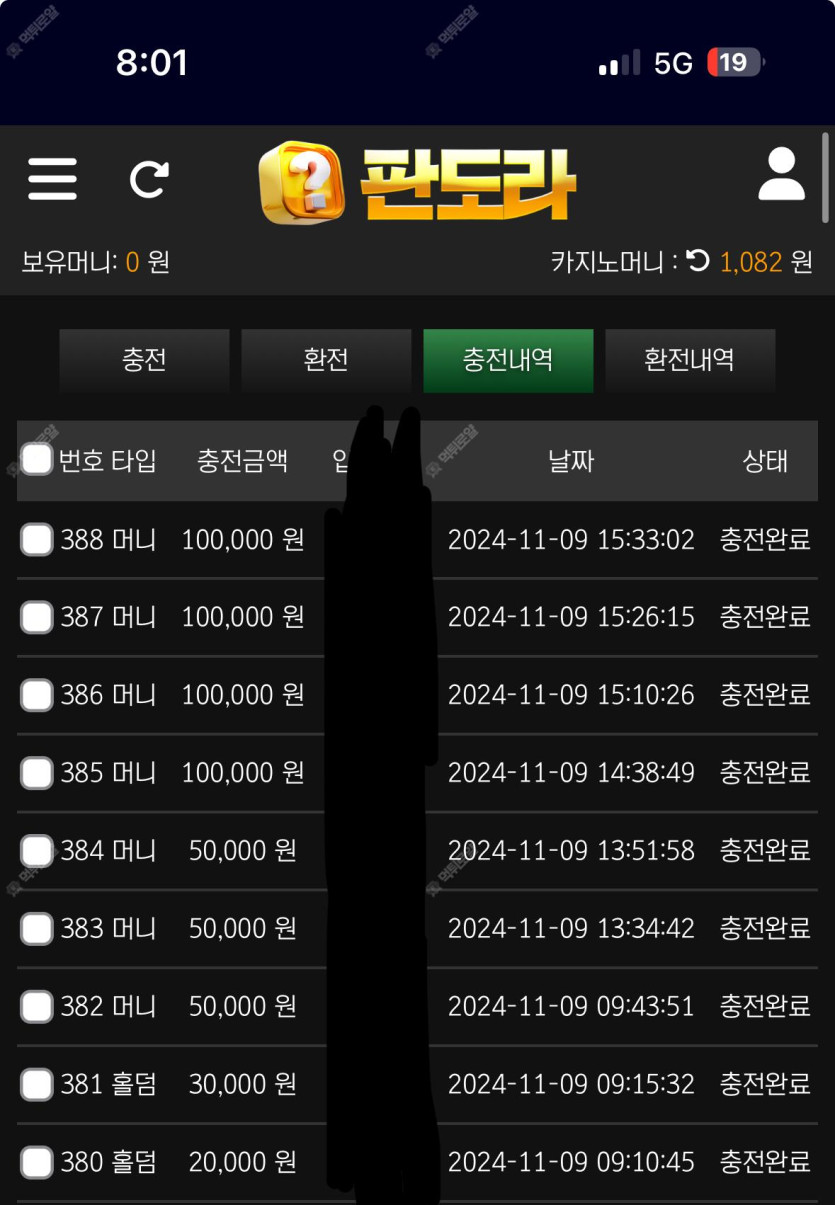
Task: Select the checkbox for entry 381
Action: [x=37, y=1084]
